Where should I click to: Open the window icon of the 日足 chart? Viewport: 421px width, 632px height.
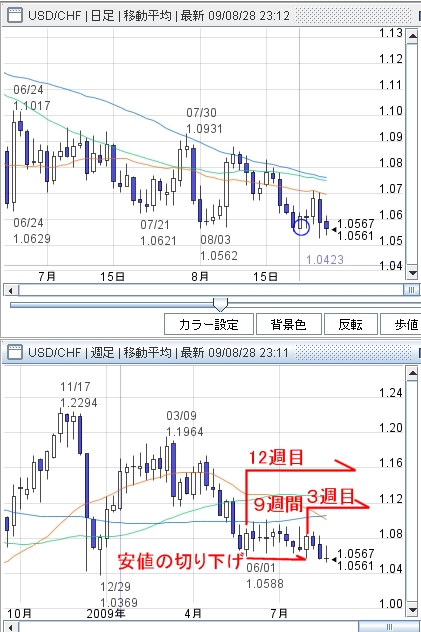coord(15,16)
